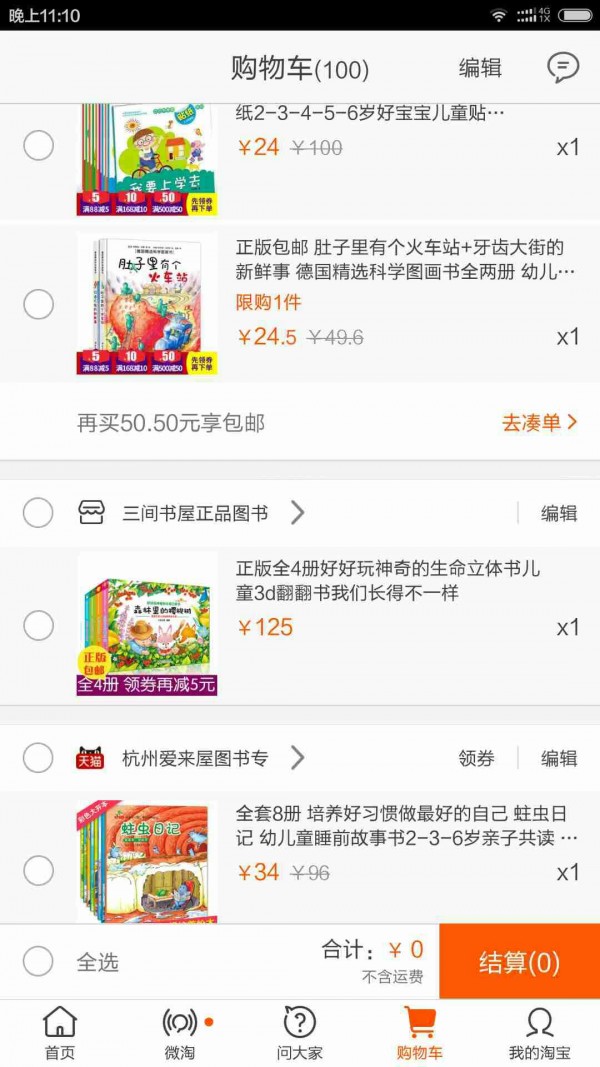Select all items from 三间书屋正品图书 shop
This screenshot has height=1067, width=600.
coord(38,513)
